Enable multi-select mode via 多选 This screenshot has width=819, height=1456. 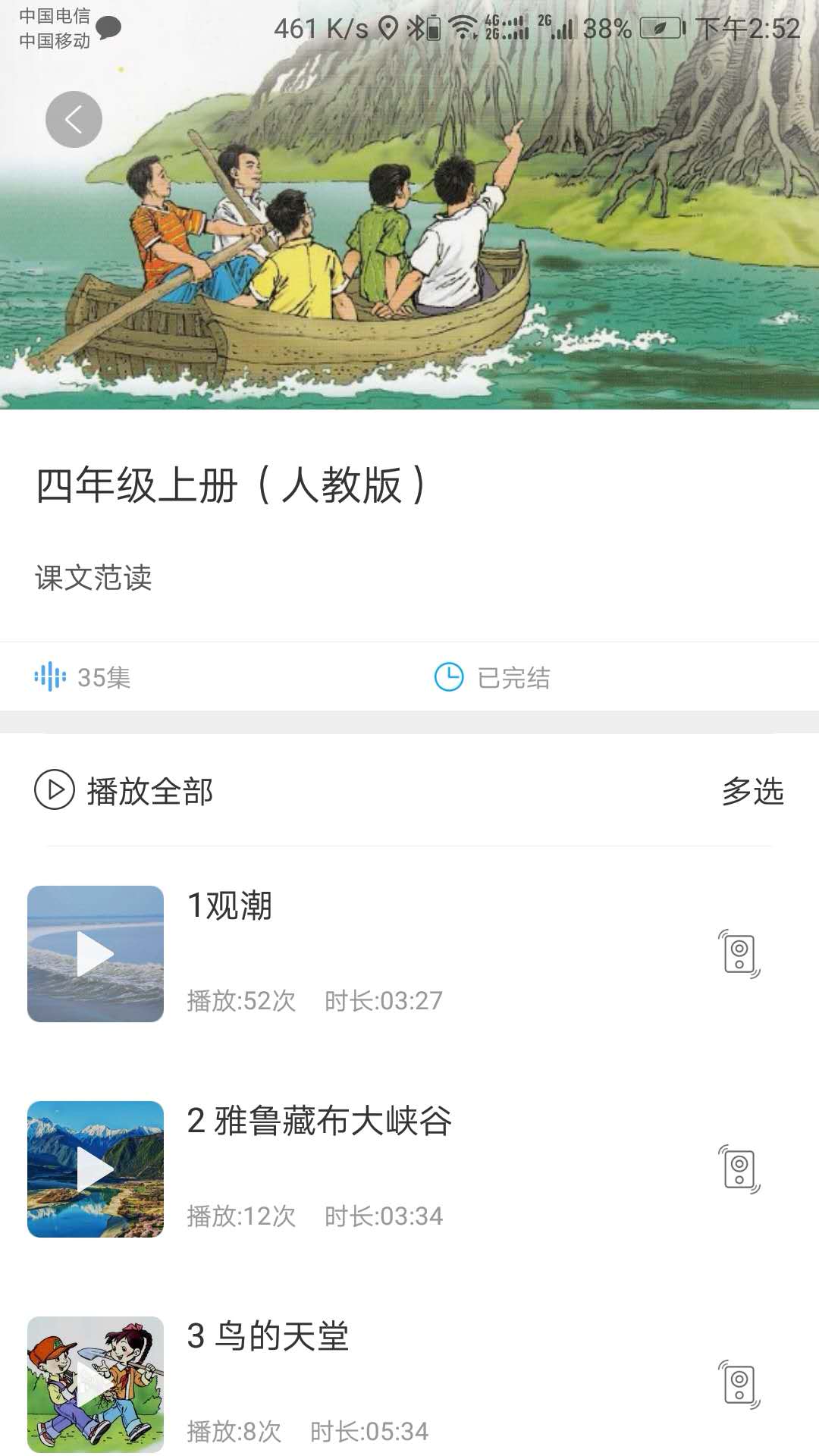[x=753, y=792]
